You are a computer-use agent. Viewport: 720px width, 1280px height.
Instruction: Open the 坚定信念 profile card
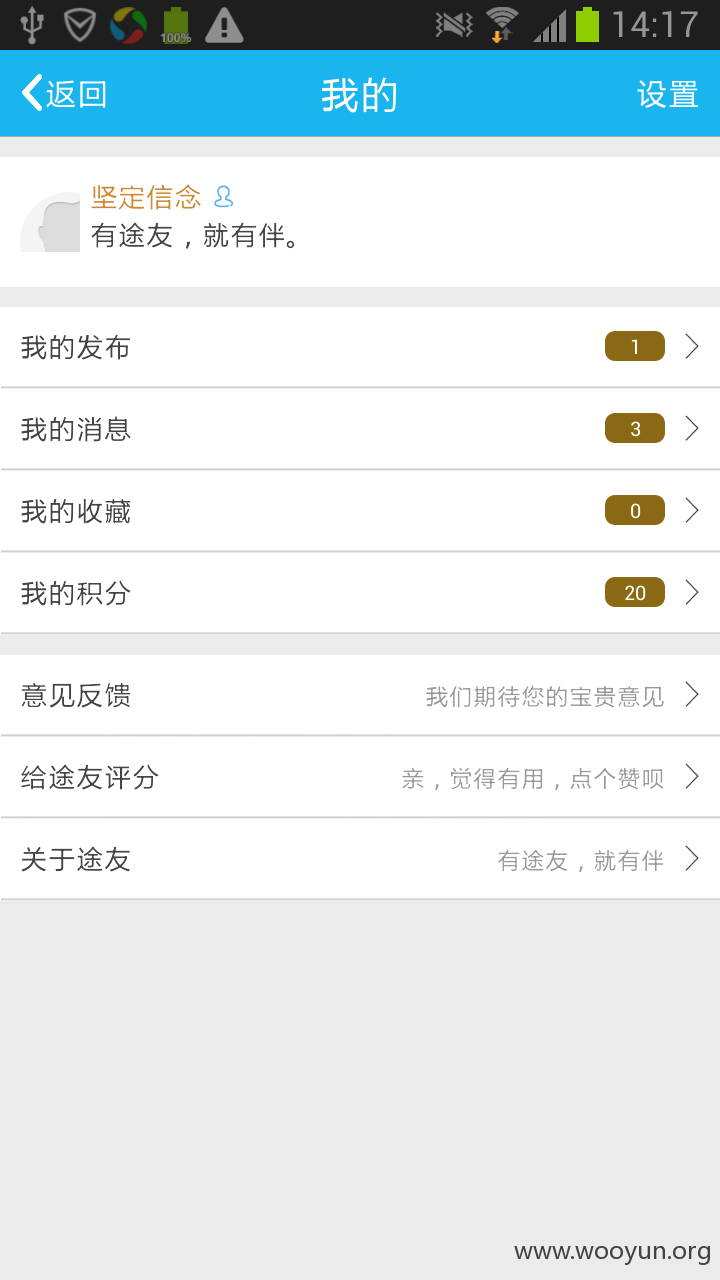click(x=360, y=221)
